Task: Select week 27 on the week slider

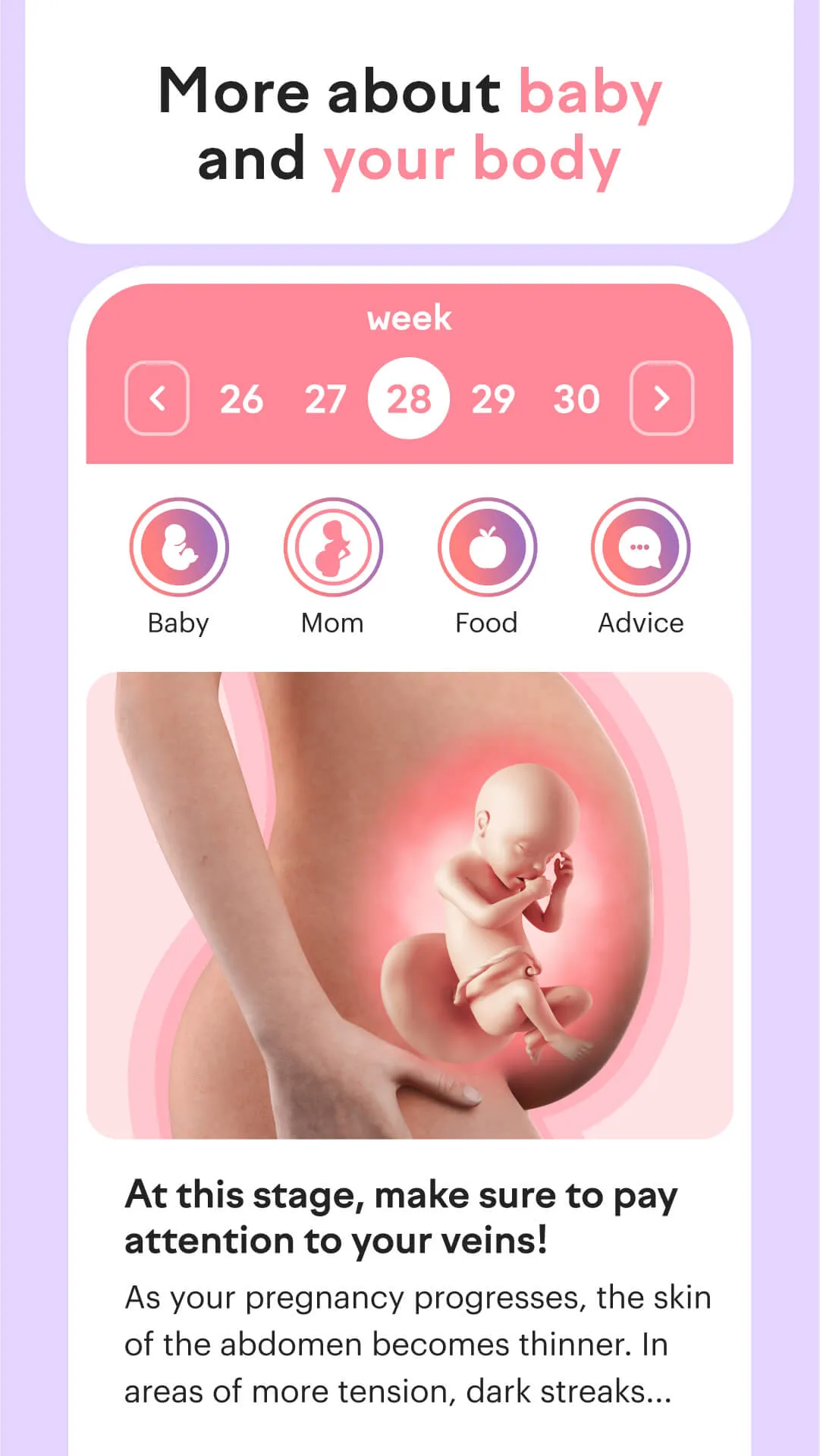Action: coord(326,397)
